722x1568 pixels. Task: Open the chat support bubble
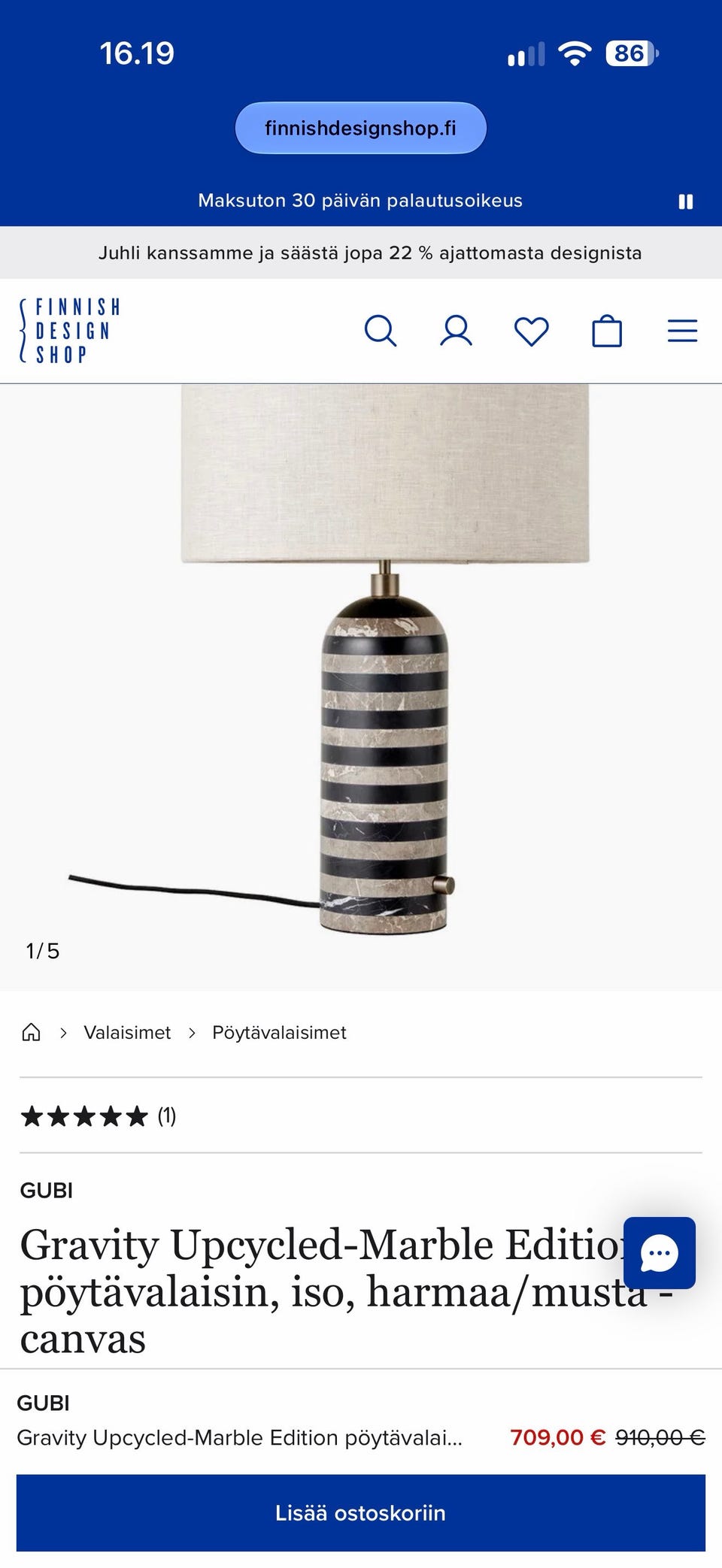pyautogui.click(x=660, y=1253)
